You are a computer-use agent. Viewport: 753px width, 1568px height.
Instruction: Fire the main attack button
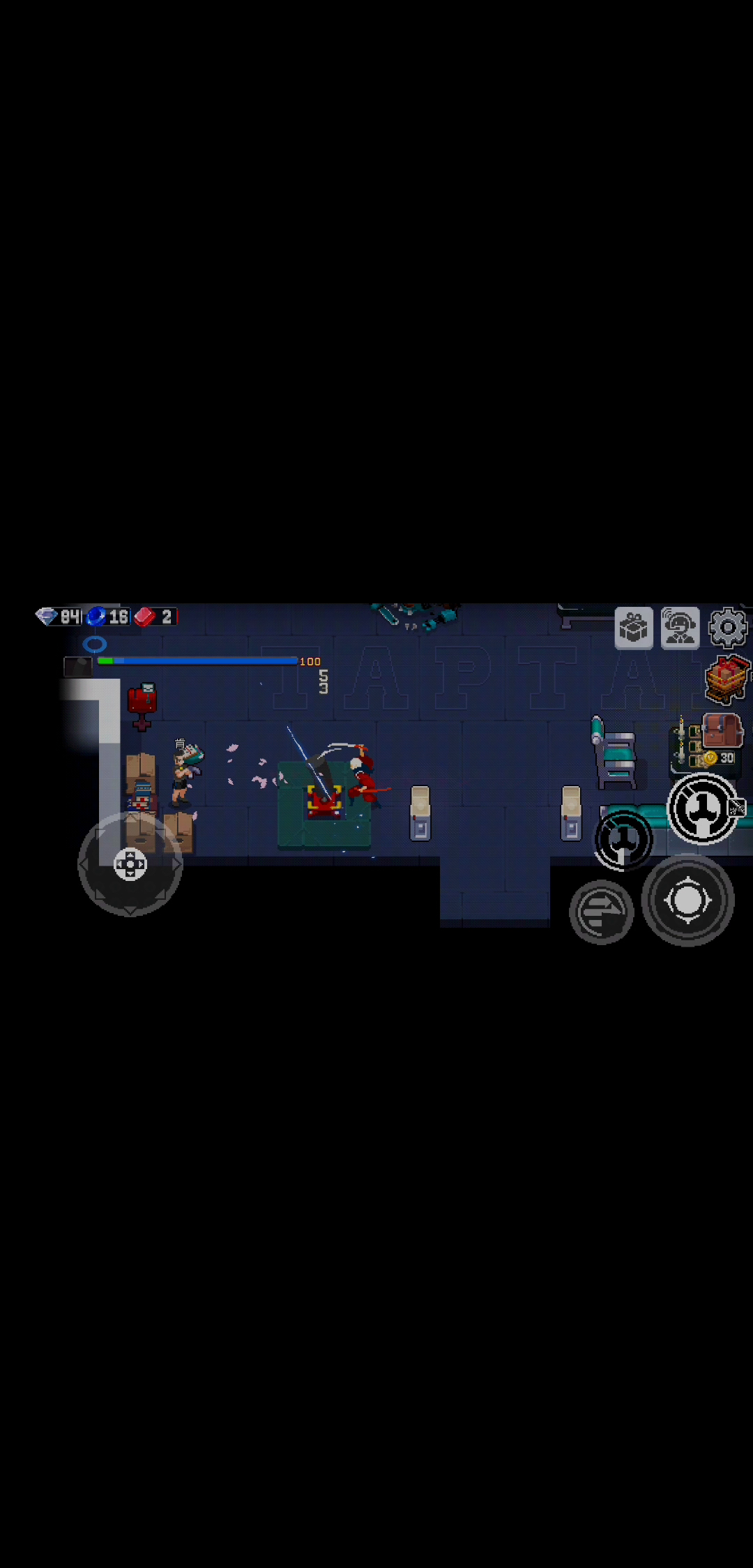coord(687,900)
